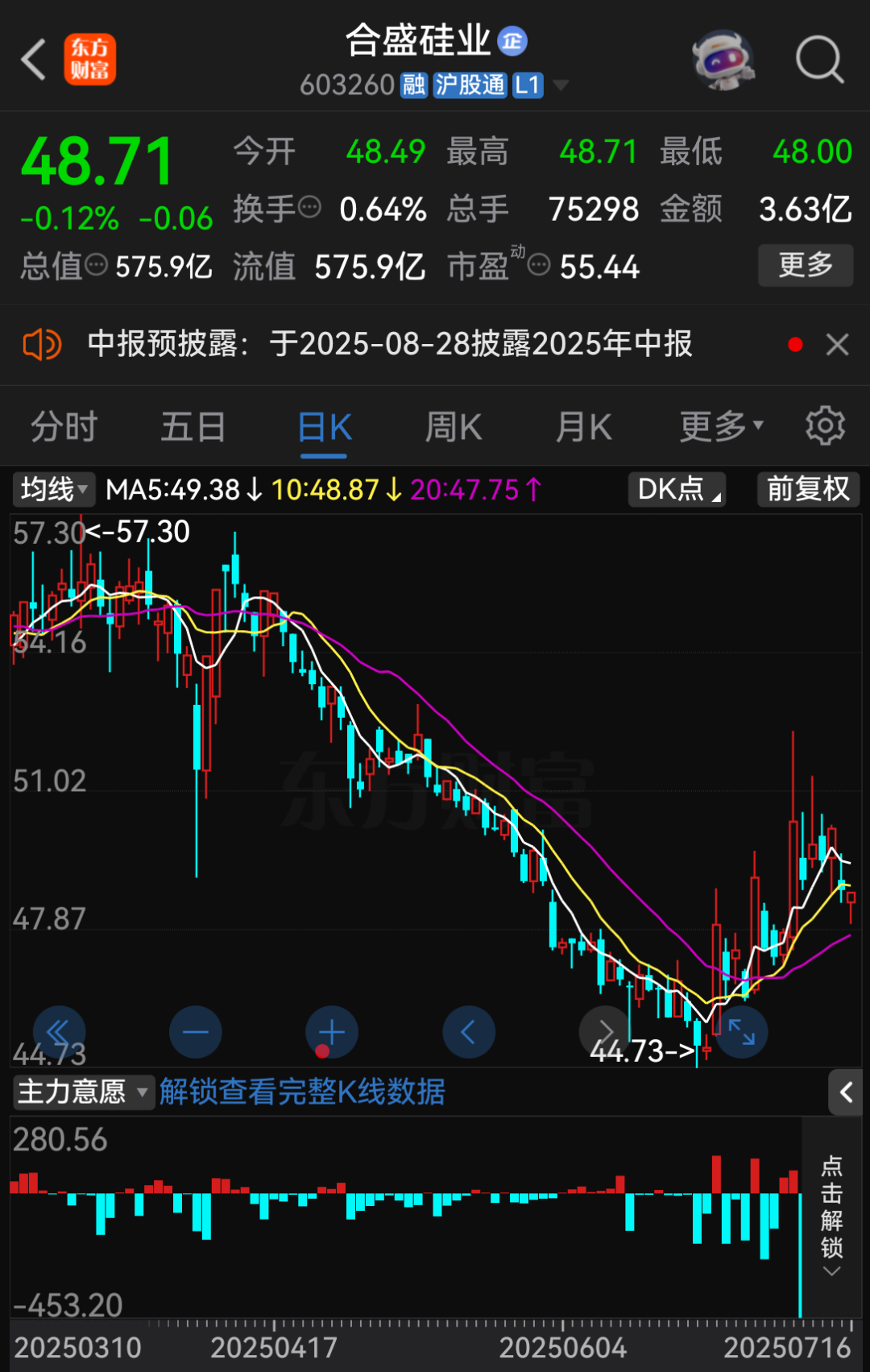Image resolution: width=870 pixels, height=1372 pixels.
Task: Switch to the 分时 chart tab
Action: 64,427
